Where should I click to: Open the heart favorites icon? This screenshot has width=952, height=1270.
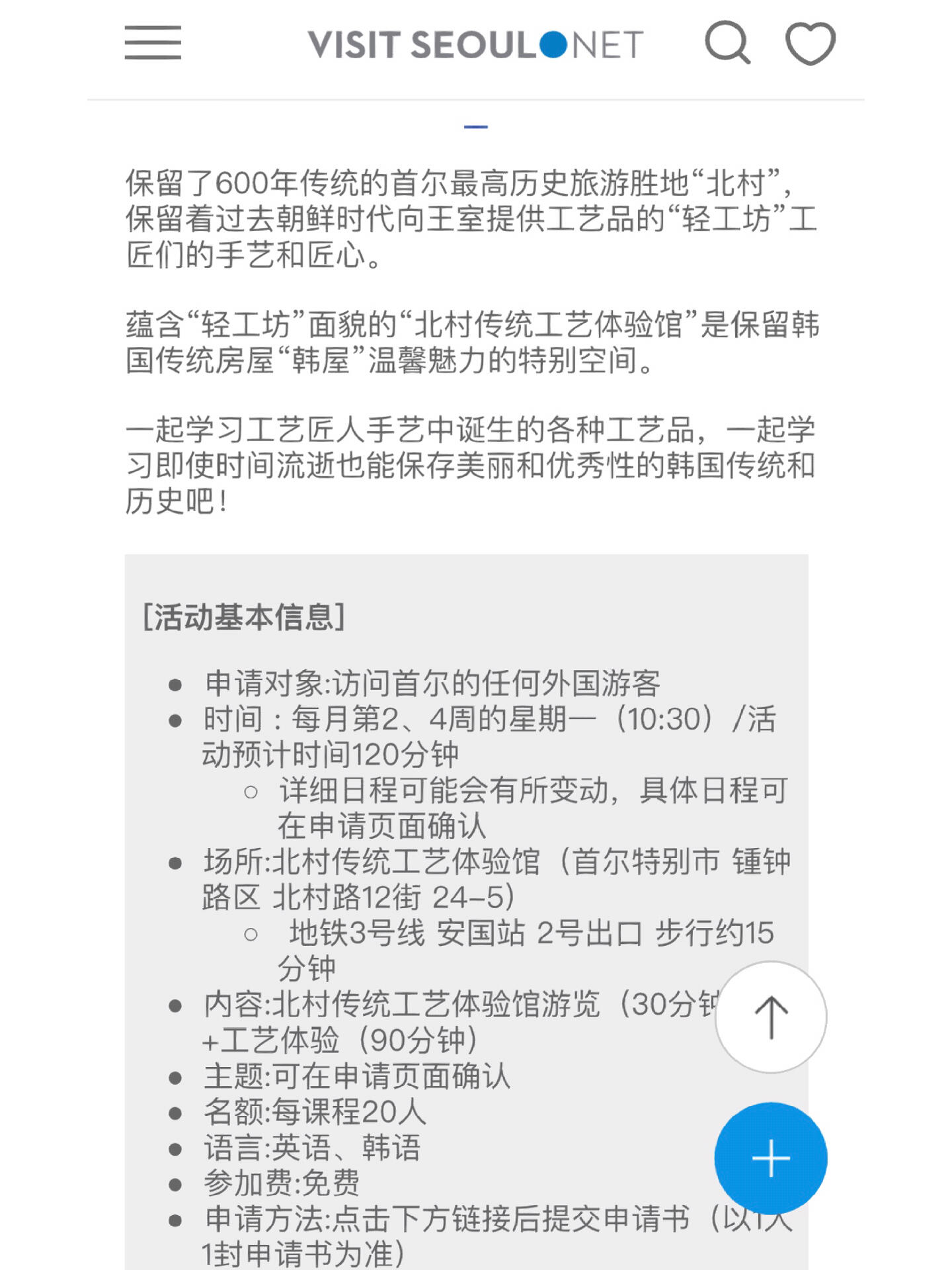coord(810,44)
